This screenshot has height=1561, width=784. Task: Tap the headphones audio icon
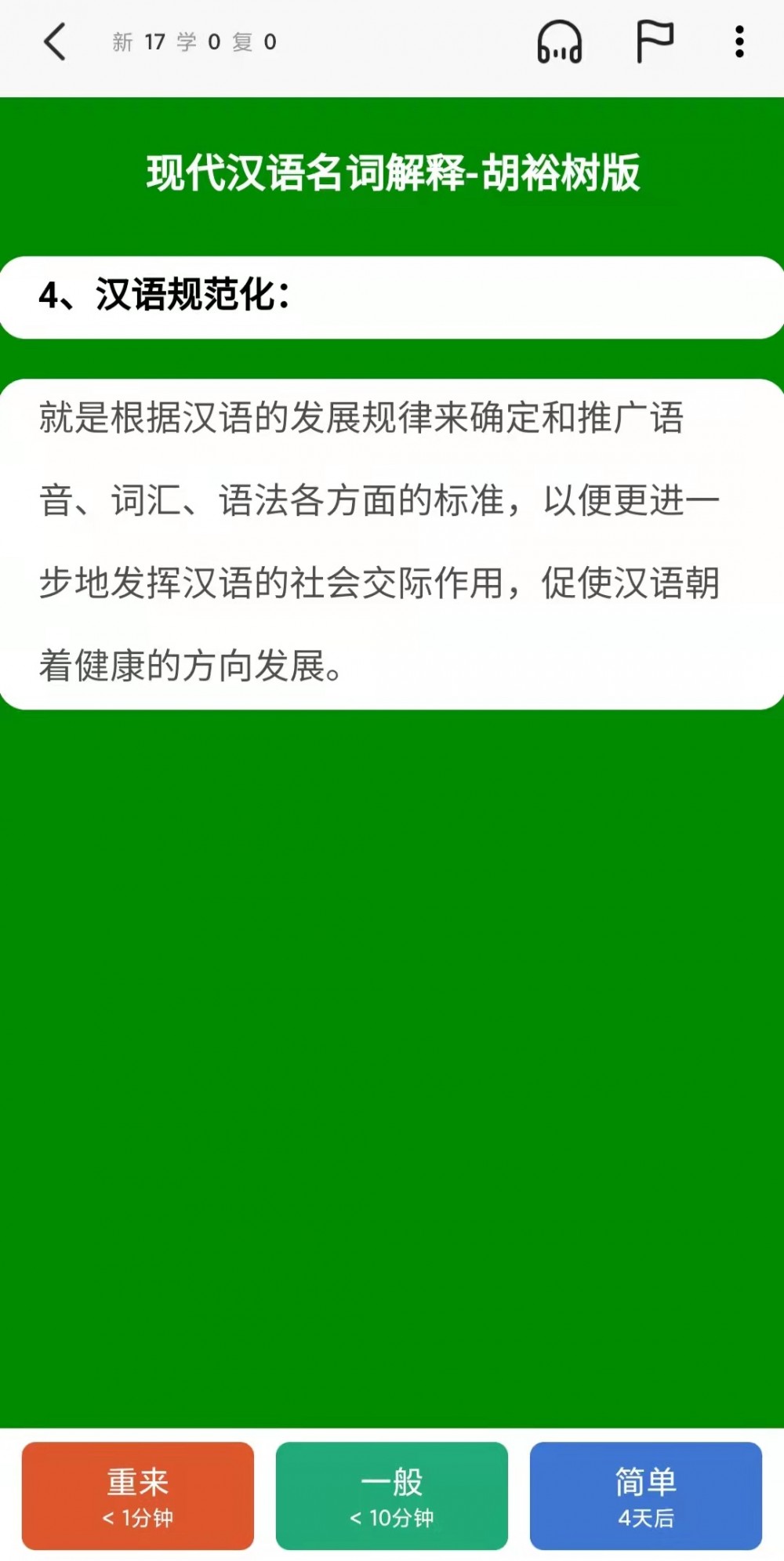click(x=559, y=42)
